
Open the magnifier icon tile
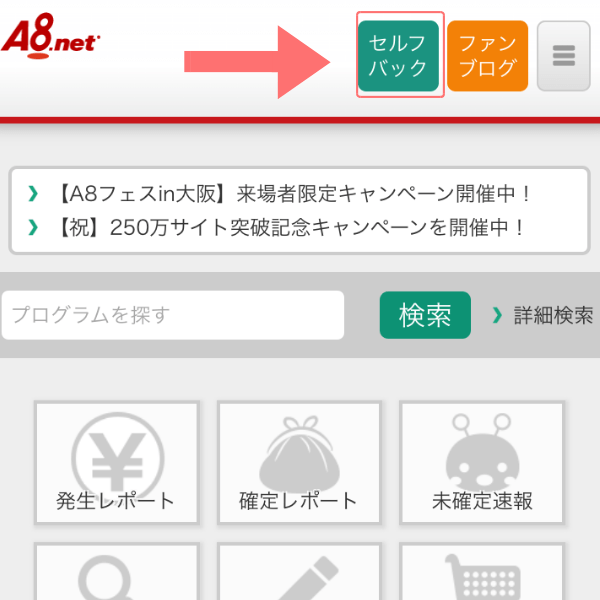coord(116,573)
